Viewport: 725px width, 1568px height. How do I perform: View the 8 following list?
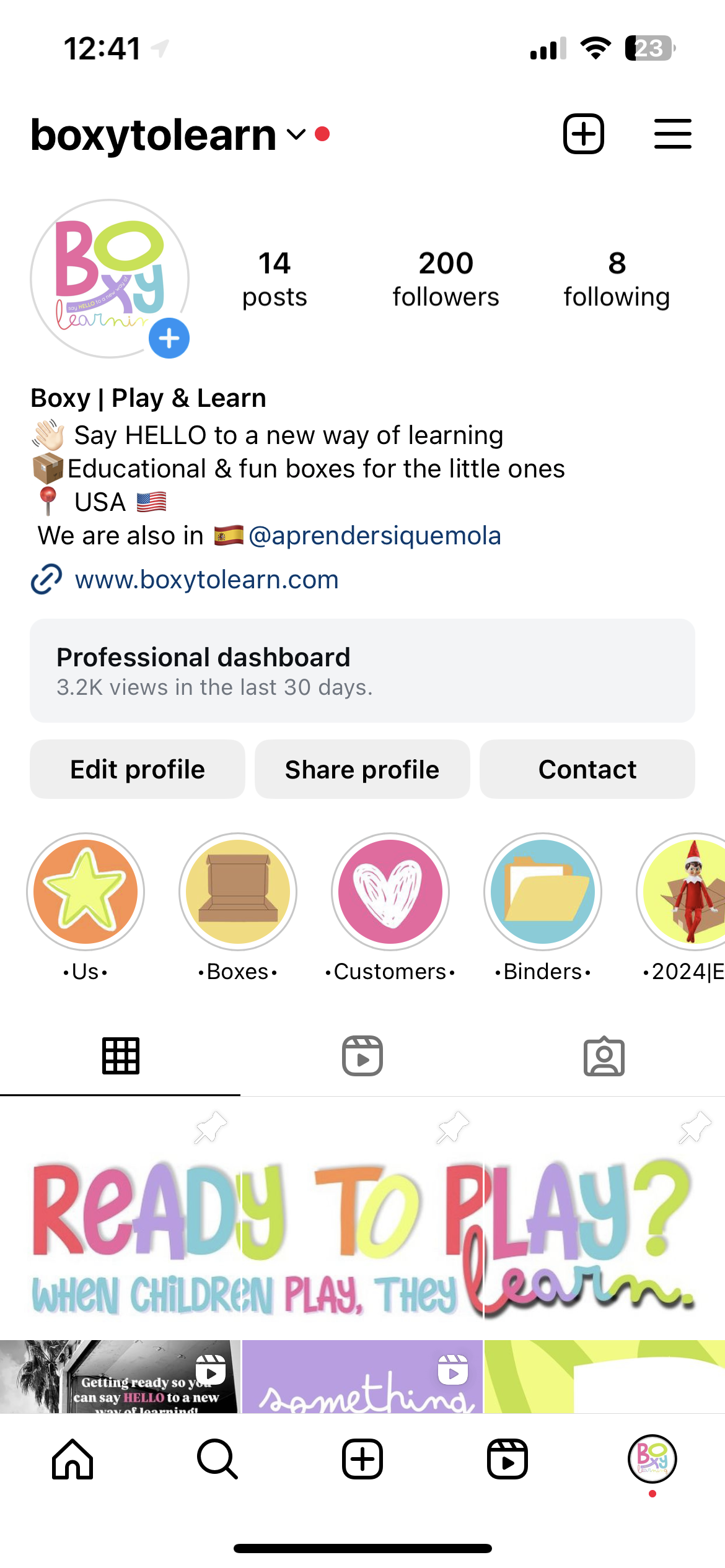(616, 279)
